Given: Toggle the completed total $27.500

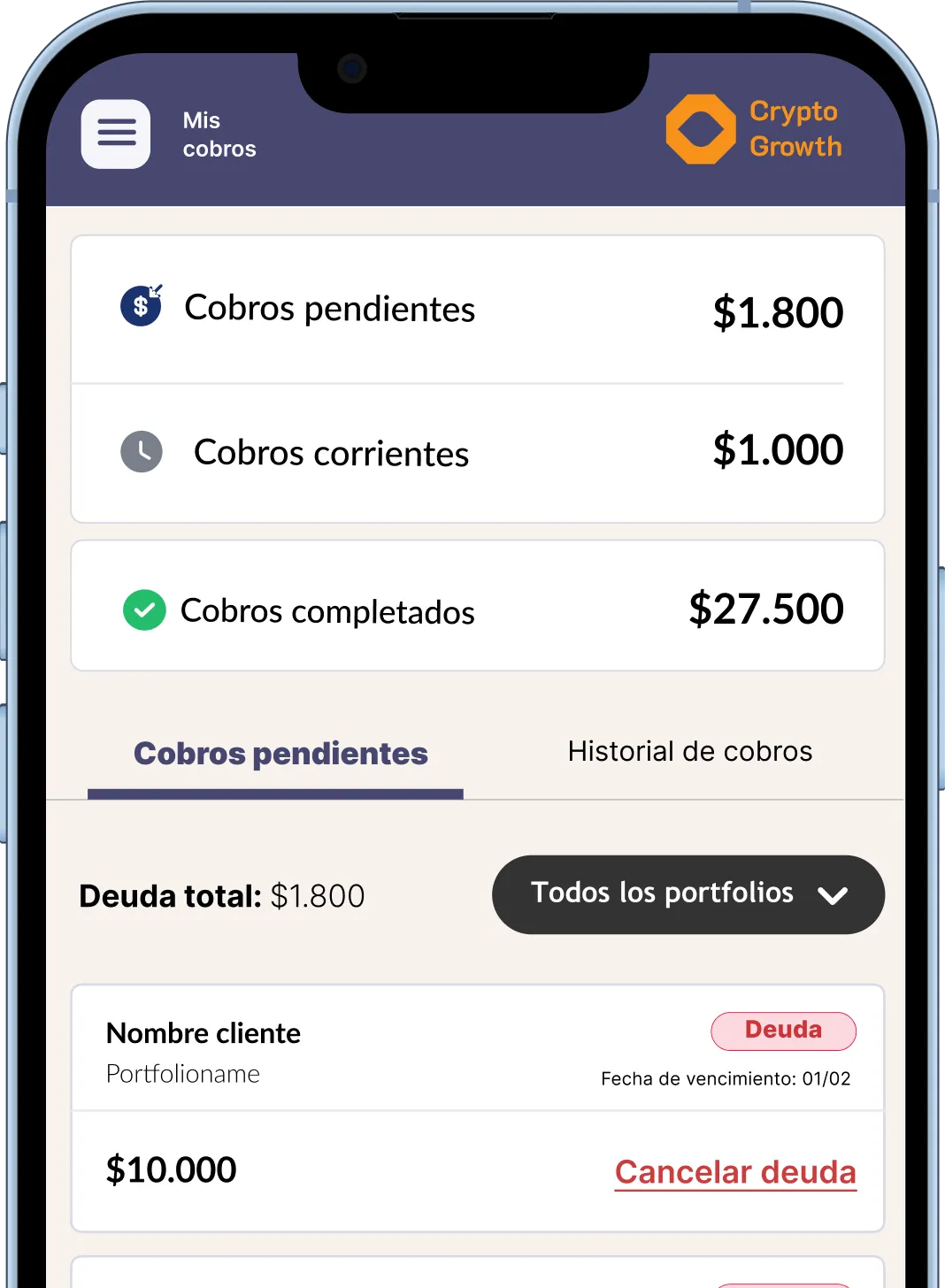Looking at the screenshot, I should 766,608.
